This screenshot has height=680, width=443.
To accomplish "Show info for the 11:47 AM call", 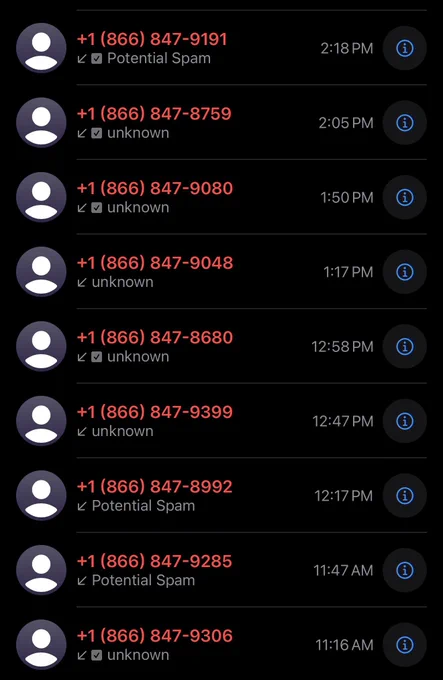I will click(405, 570).
